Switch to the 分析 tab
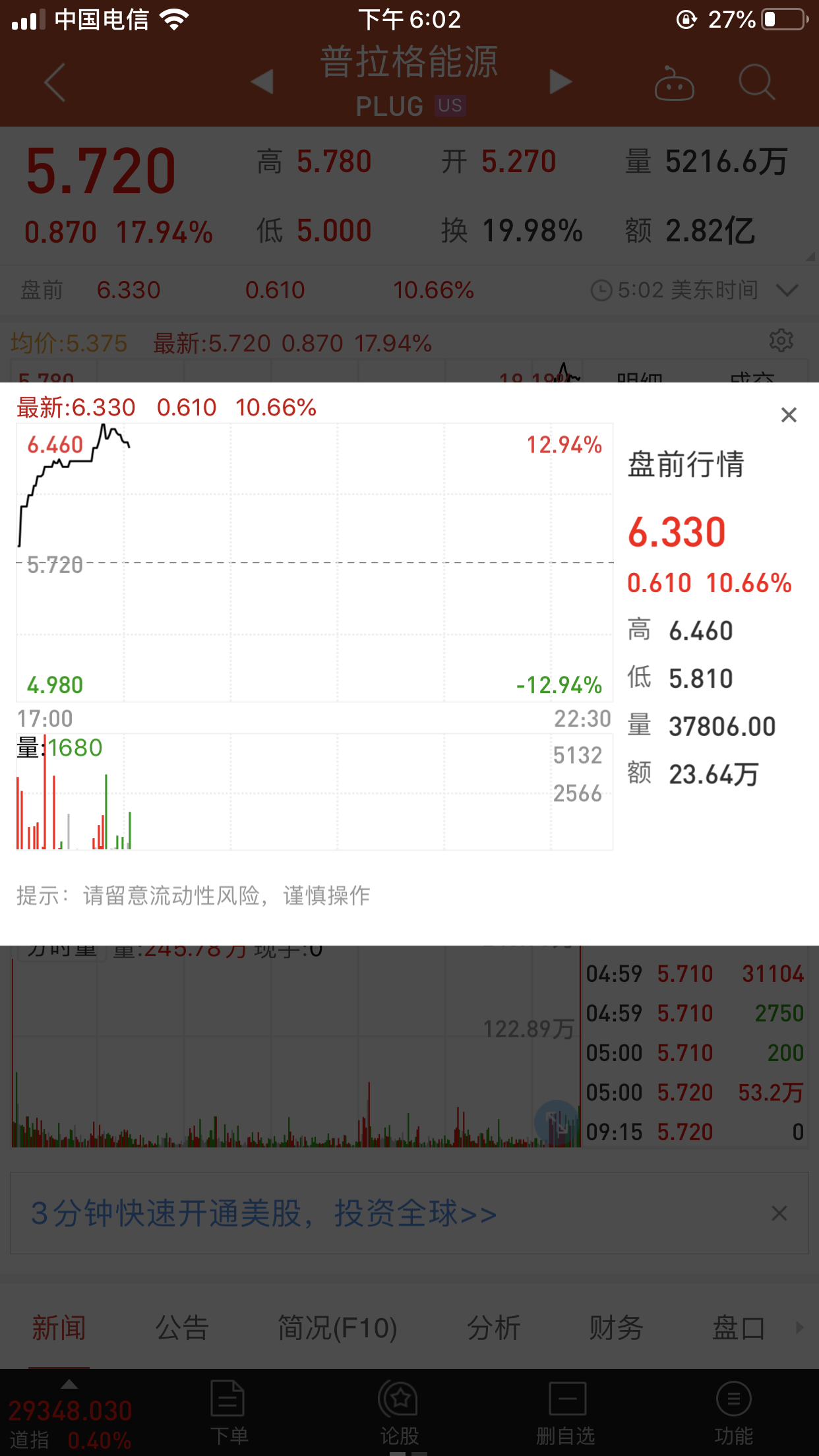 (494, 1327)
